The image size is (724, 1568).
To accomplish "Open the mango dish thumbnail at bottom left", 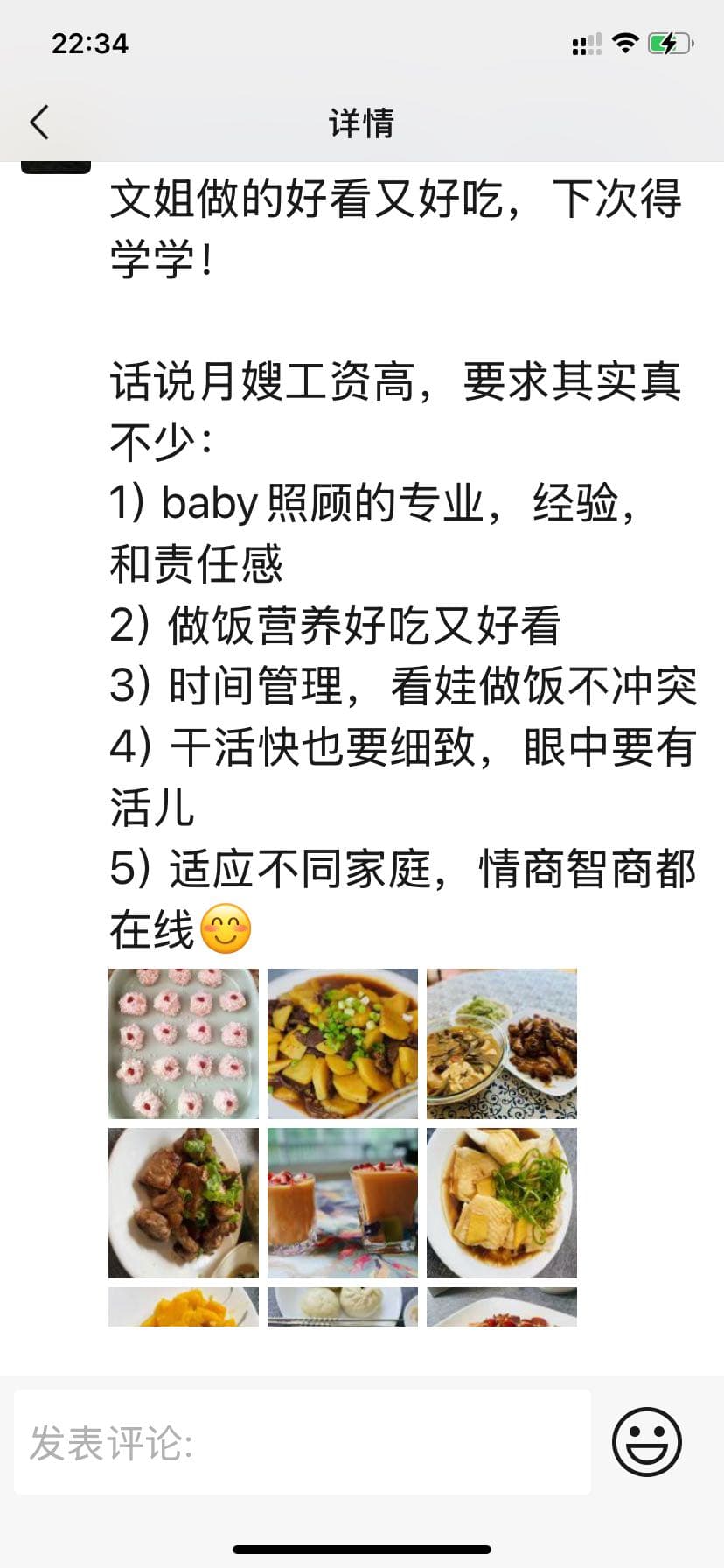I will coord(182,1317).
